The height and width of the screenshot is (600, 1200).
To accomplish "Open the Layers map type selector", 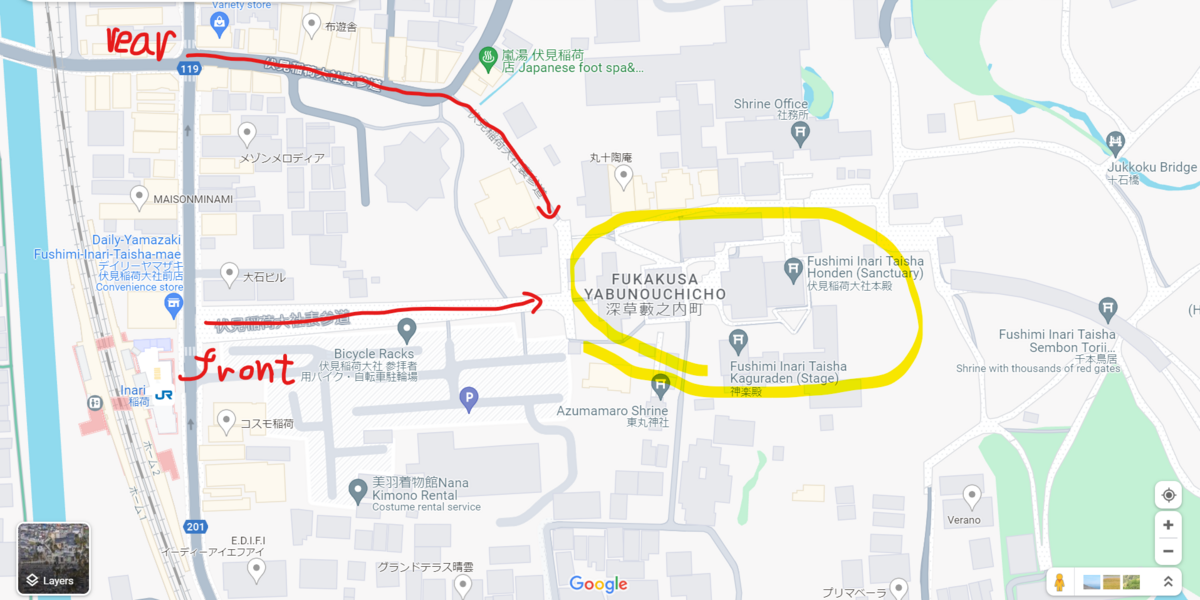I will coord(54,558).
